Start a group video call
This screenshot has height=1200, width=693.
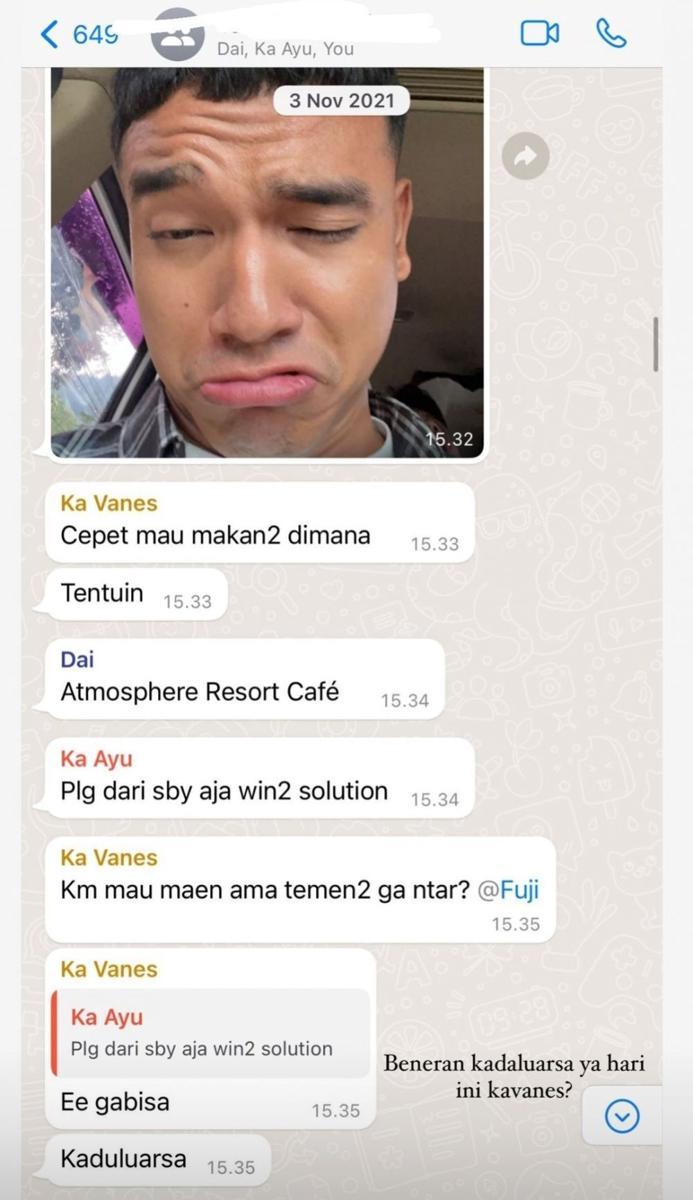click(x=539, y=34)
